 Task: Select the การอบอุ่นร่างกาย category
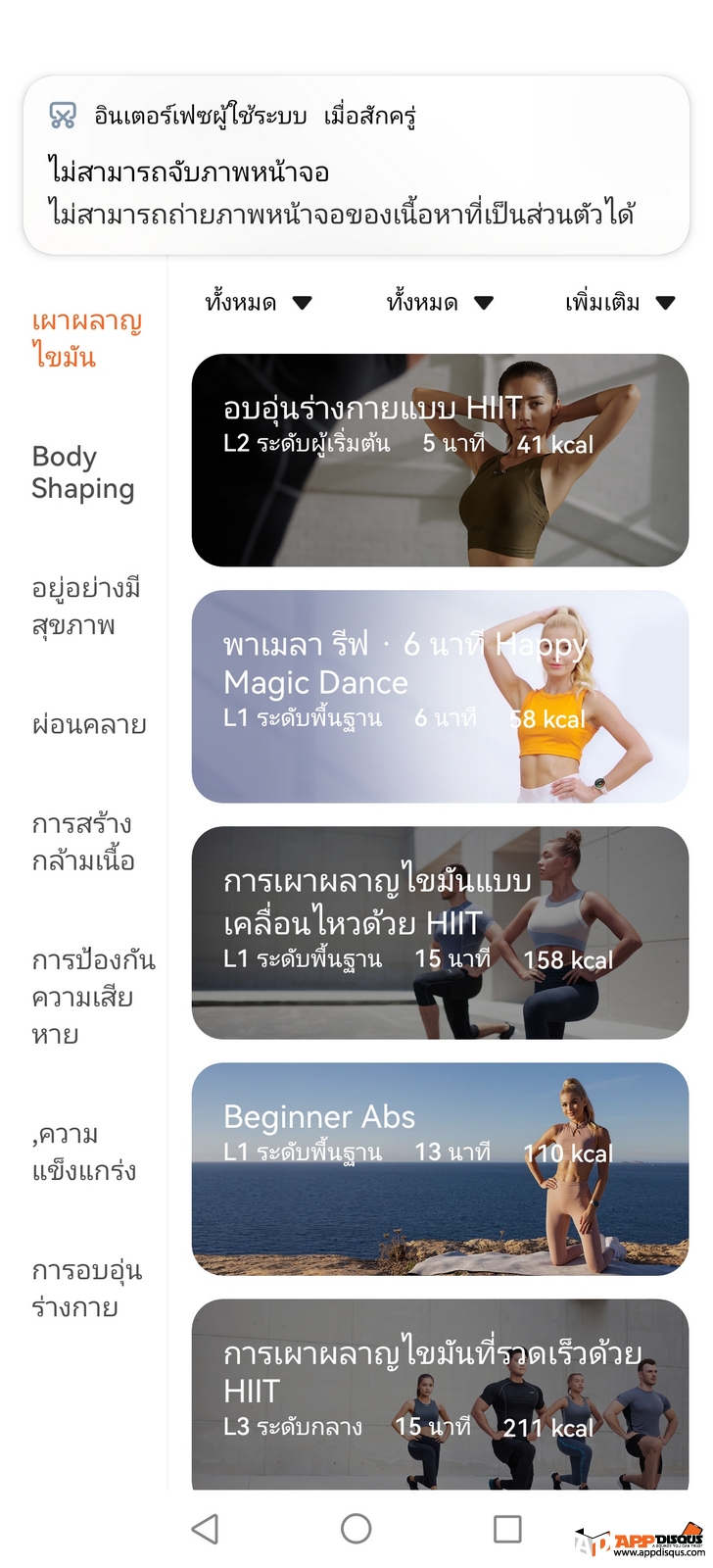[86, 1289]
